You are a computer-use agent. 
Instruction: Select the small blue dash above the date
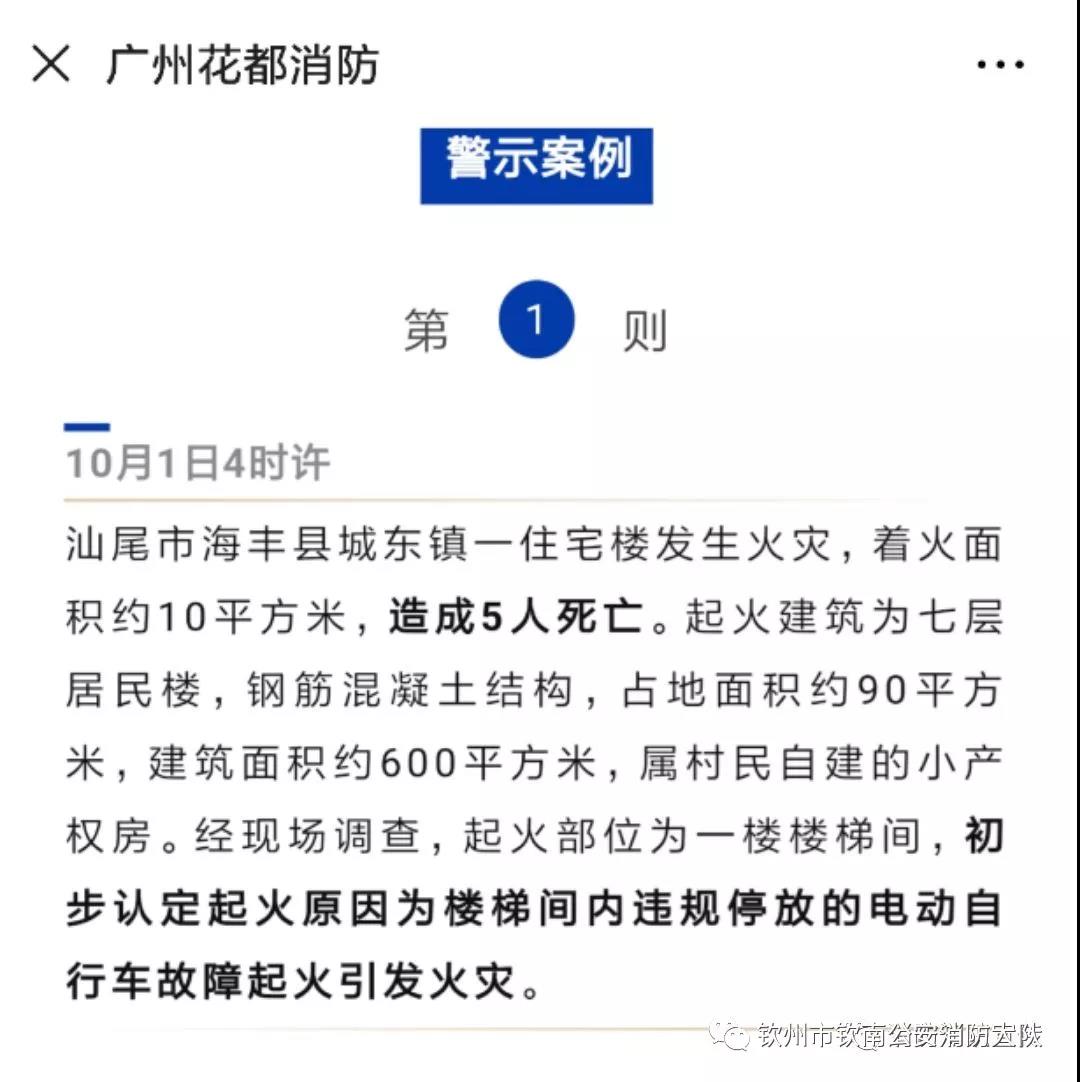pyautogui.click(x=87, y=425)
